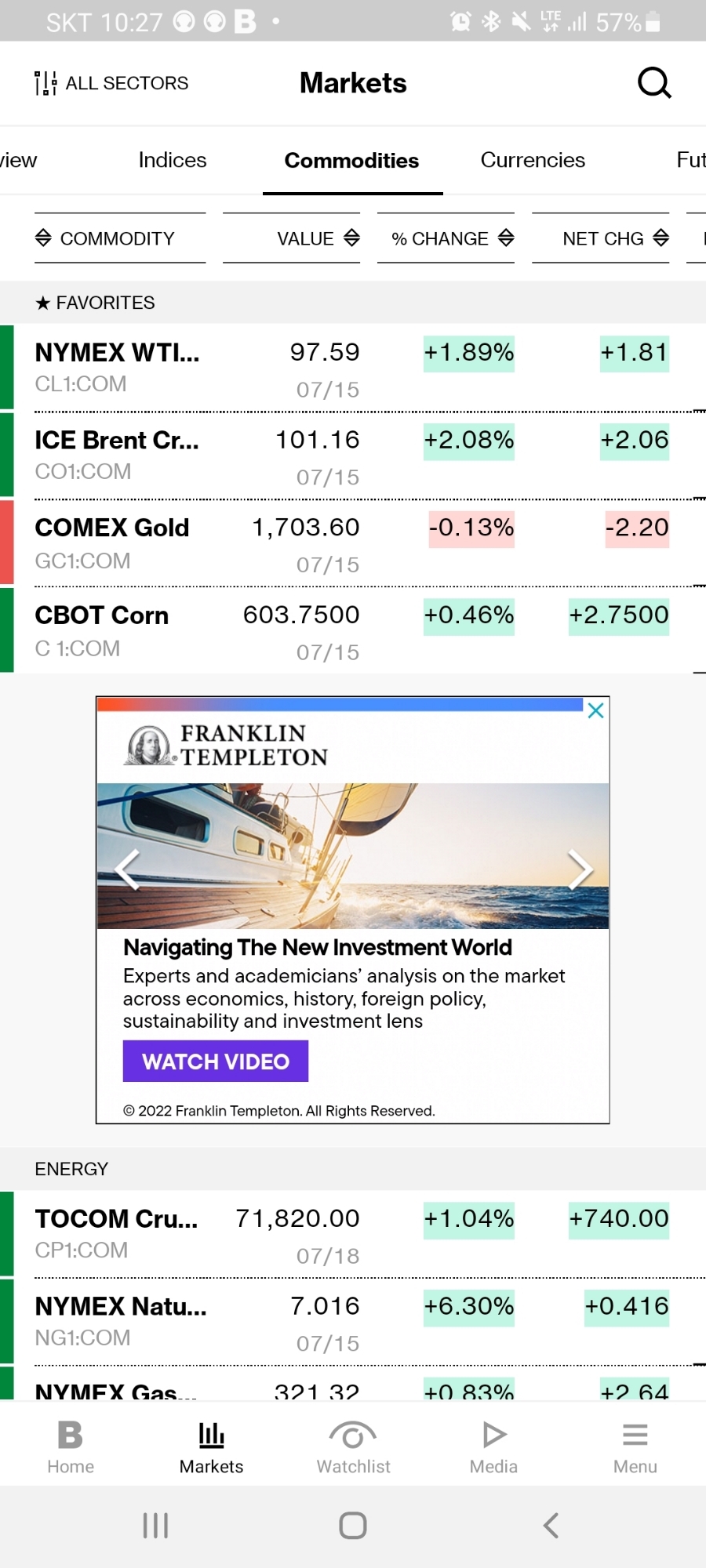
Task: Open the search magnifier icon
Action: pyautogui.click(x=654, y=82)
